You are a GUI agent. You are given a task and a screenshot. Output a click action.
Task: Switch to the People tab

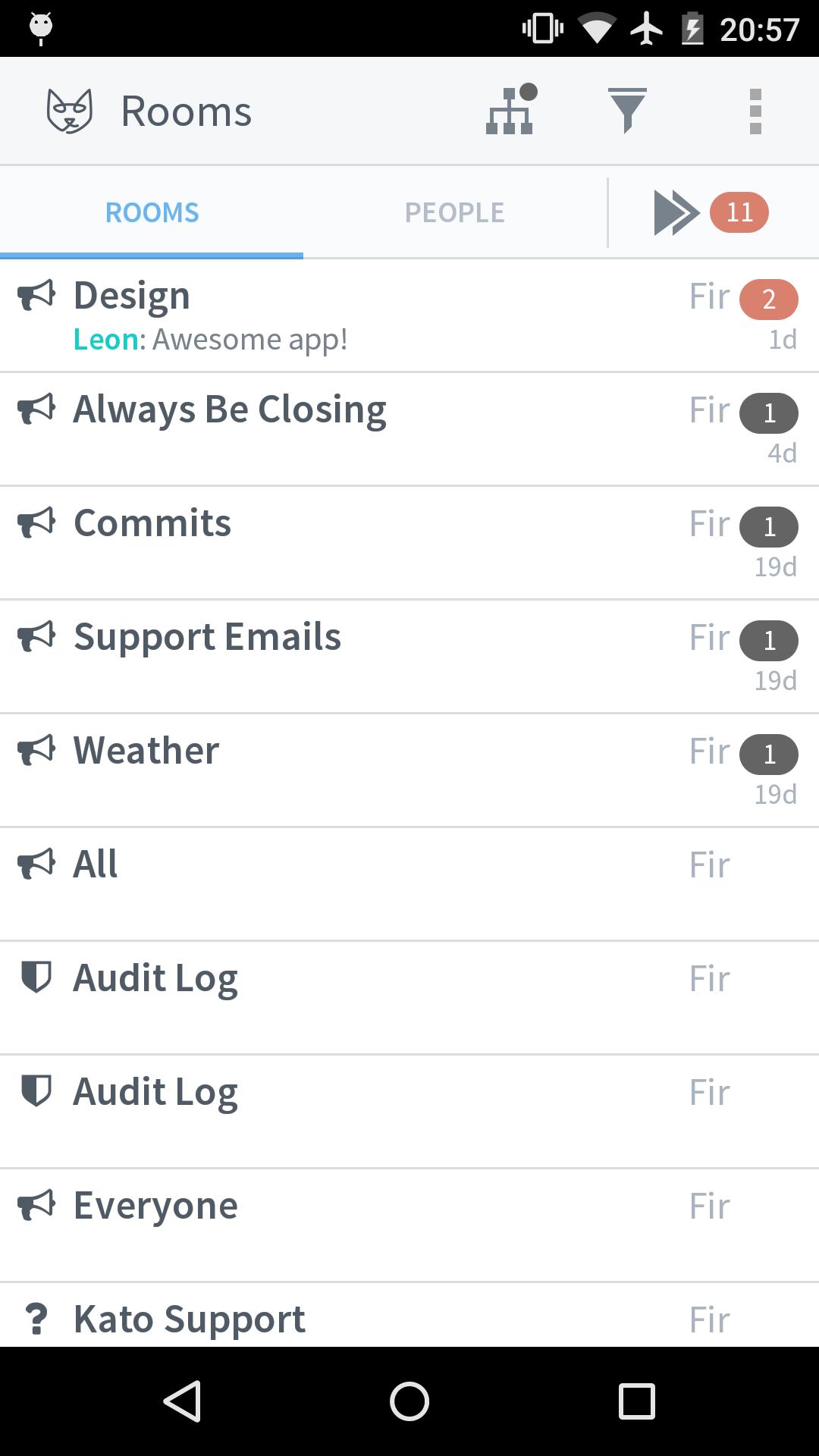point(454,212)
